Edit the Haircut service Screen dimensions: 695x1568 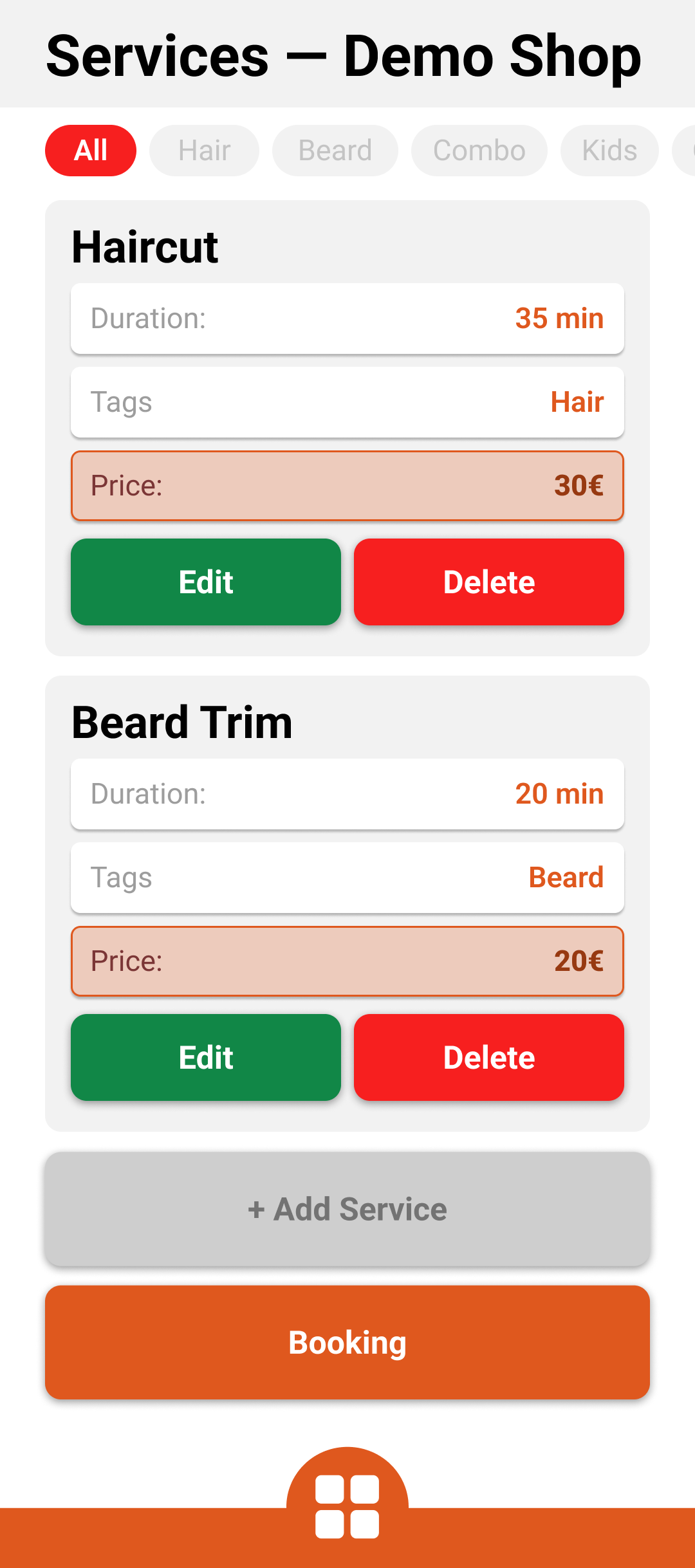click(x=206, y=582)
